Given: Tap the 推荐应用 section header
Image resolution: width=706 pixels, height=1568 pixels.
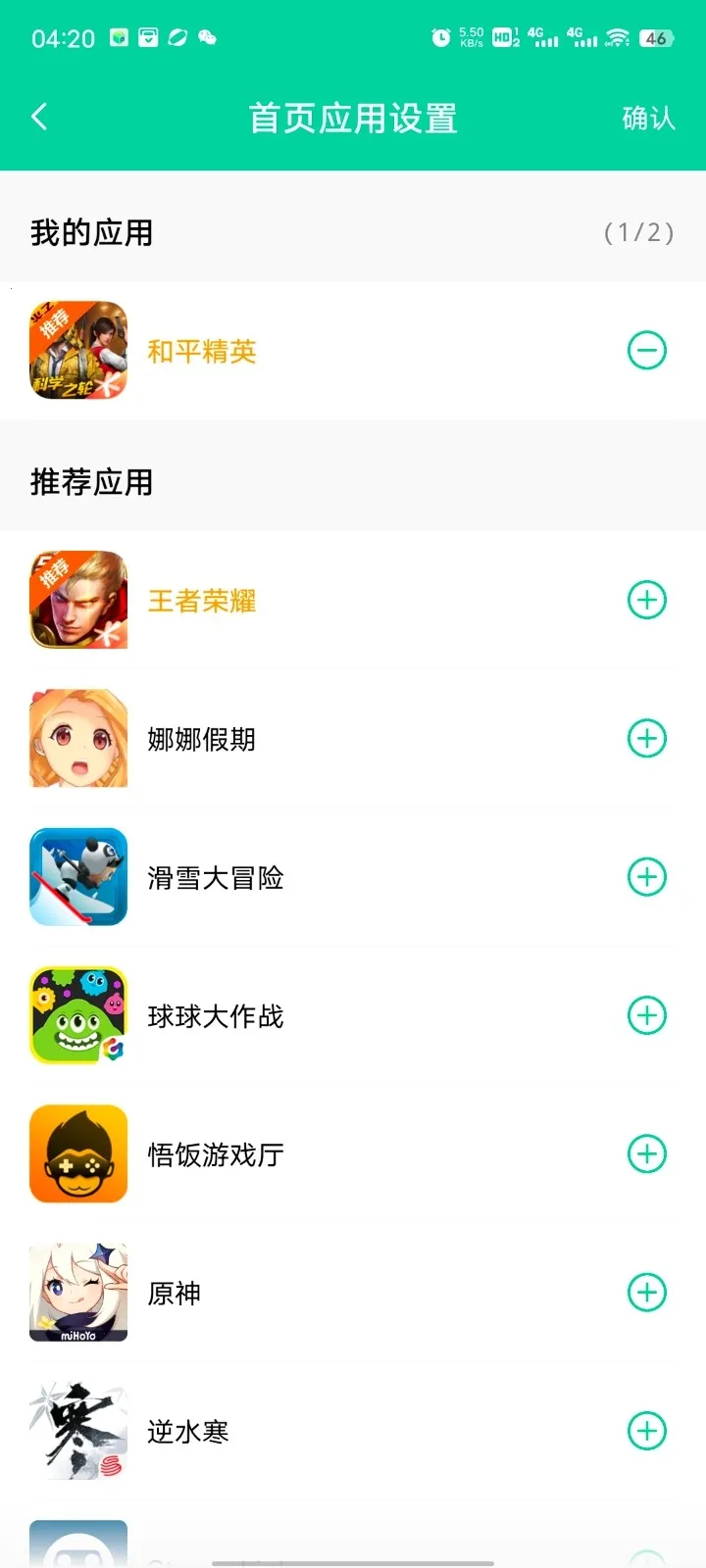Looking at the screenshot, I should (x=89, y=482).
